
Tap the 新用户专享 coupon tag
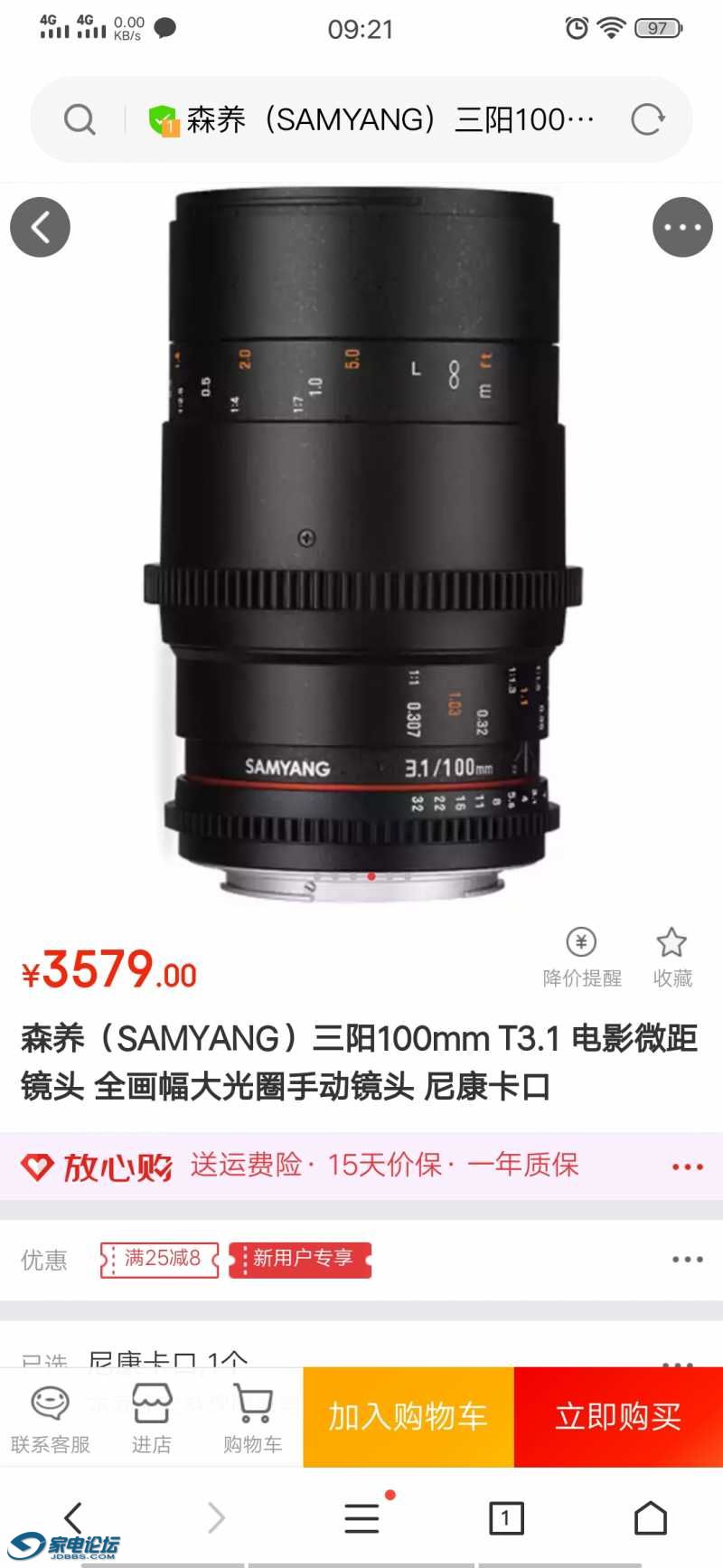(x=301, y=1259)
